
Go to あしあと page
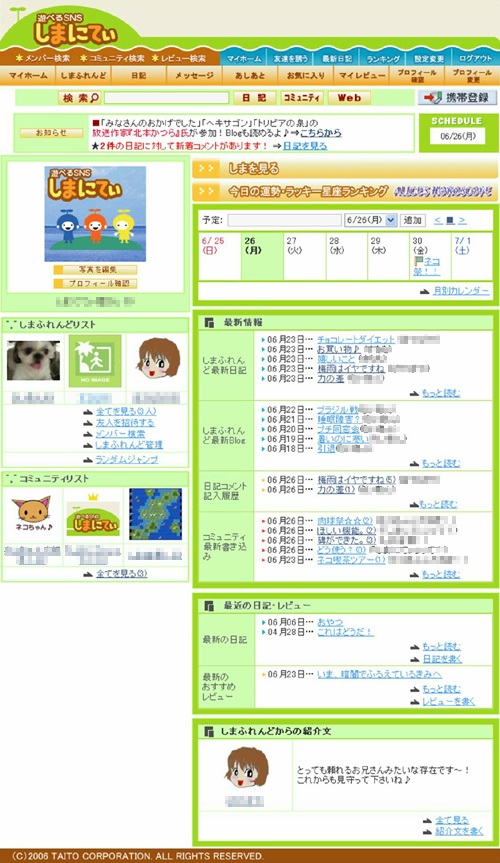click(250, 75)
